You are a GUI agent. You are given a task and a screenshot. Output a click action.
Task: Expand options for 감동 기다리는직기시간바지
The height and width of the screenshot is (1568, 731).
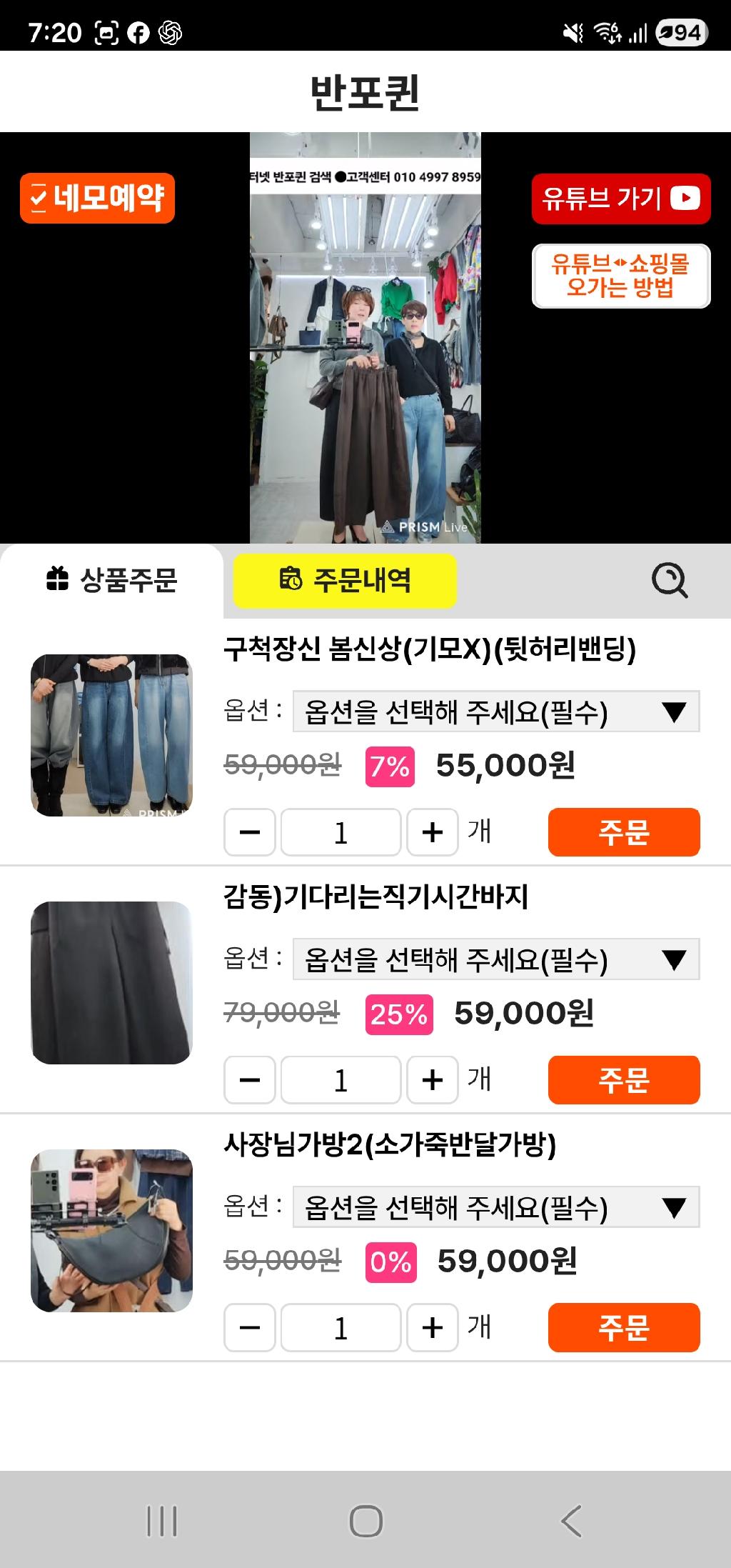click(497, 959)
